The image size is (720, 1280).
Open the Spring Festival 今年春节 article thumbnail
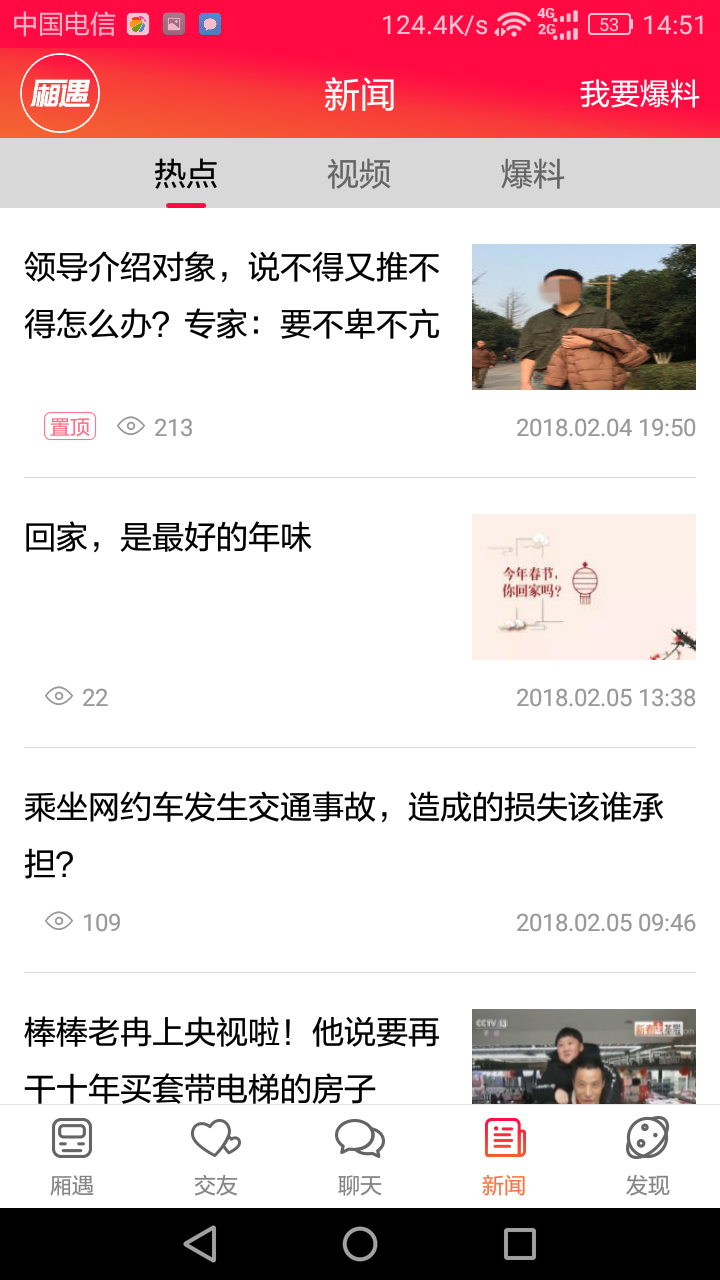[x=583, y=586]
